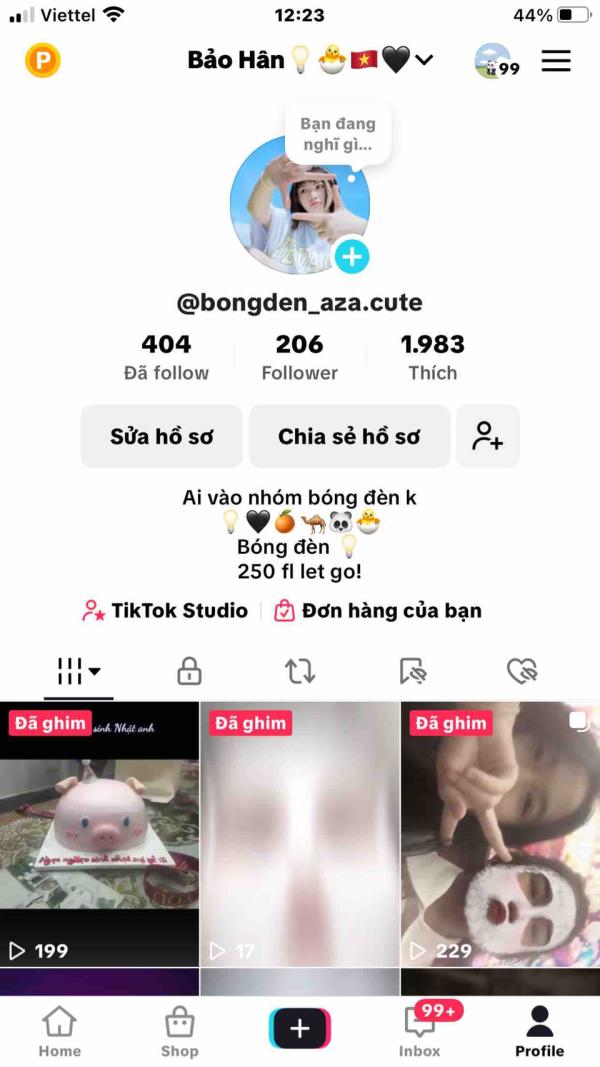This screenshot has height=1067, width=600.
Task: Open the pinned pig cake video
Action: click(99, 833)
